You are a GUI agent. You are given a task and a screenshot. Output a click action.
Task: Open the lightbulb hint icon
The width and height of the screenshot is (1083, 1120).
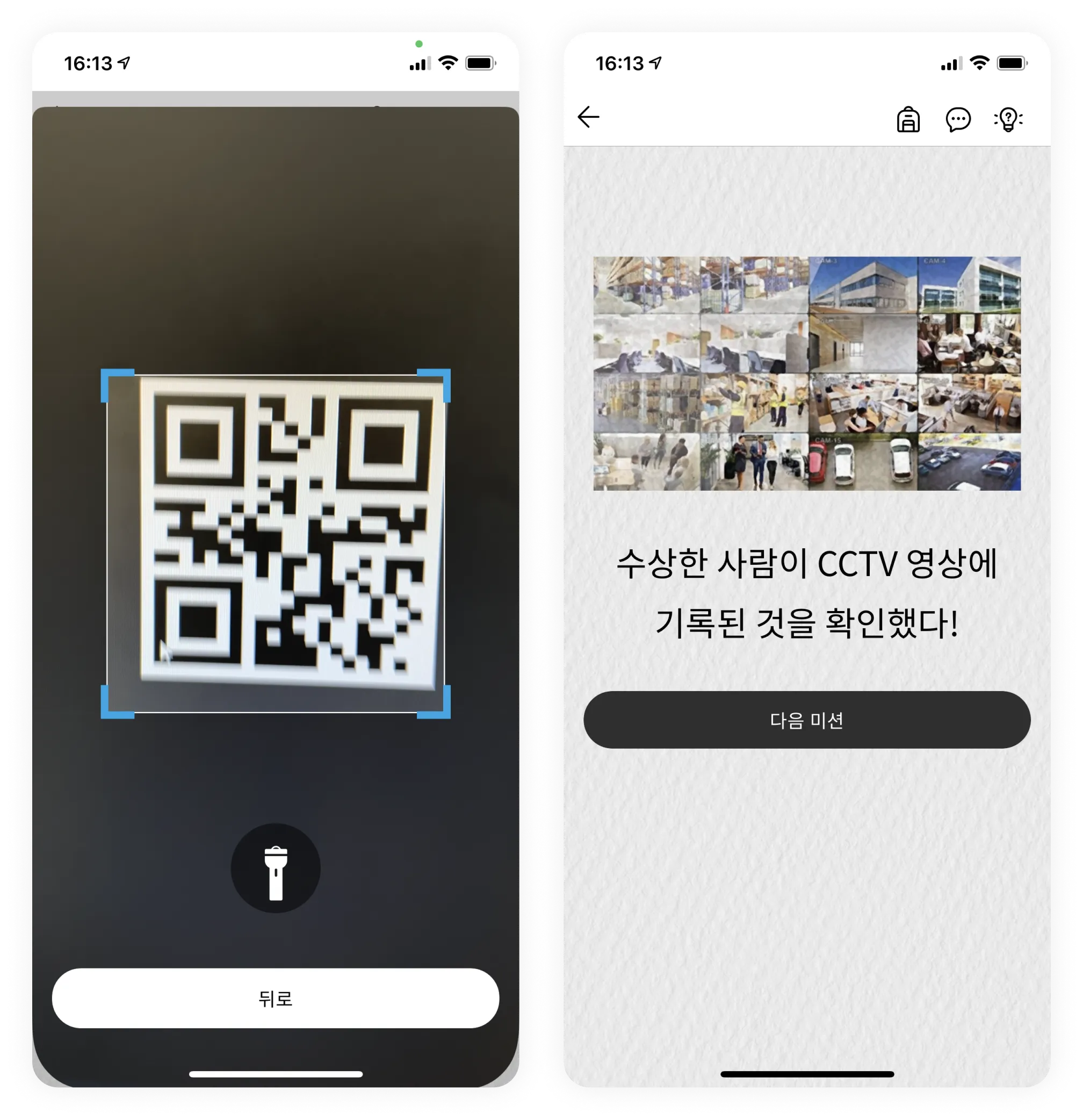coord(1008,119)
